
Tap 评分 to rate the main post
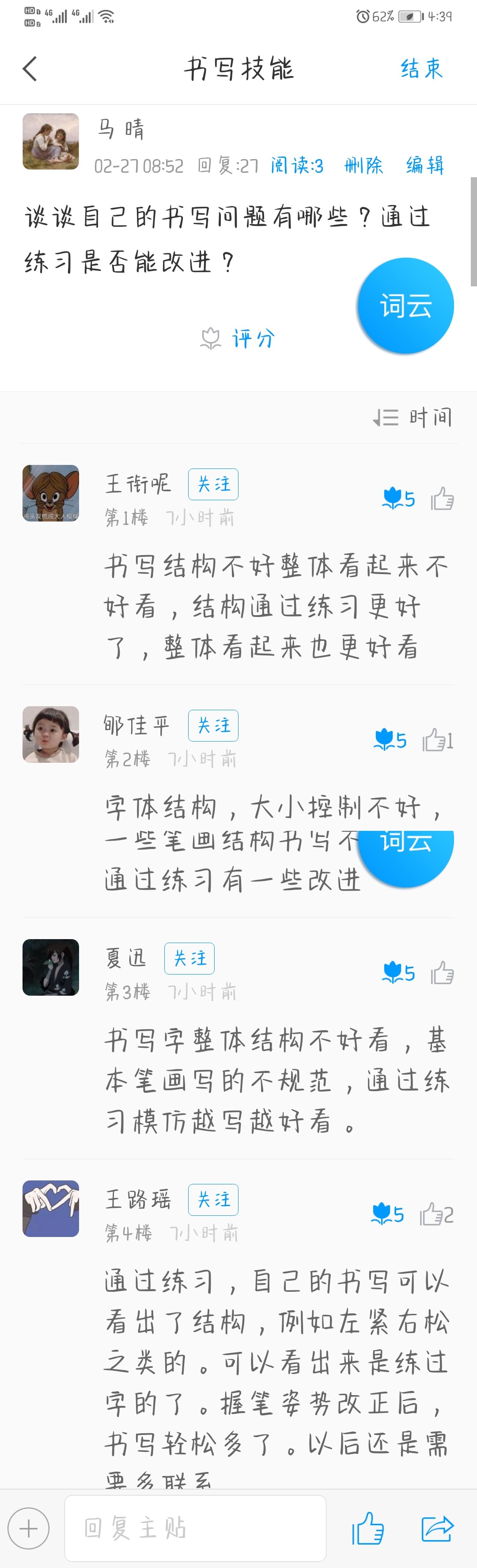pyautogui.click(x=238, y=339)
